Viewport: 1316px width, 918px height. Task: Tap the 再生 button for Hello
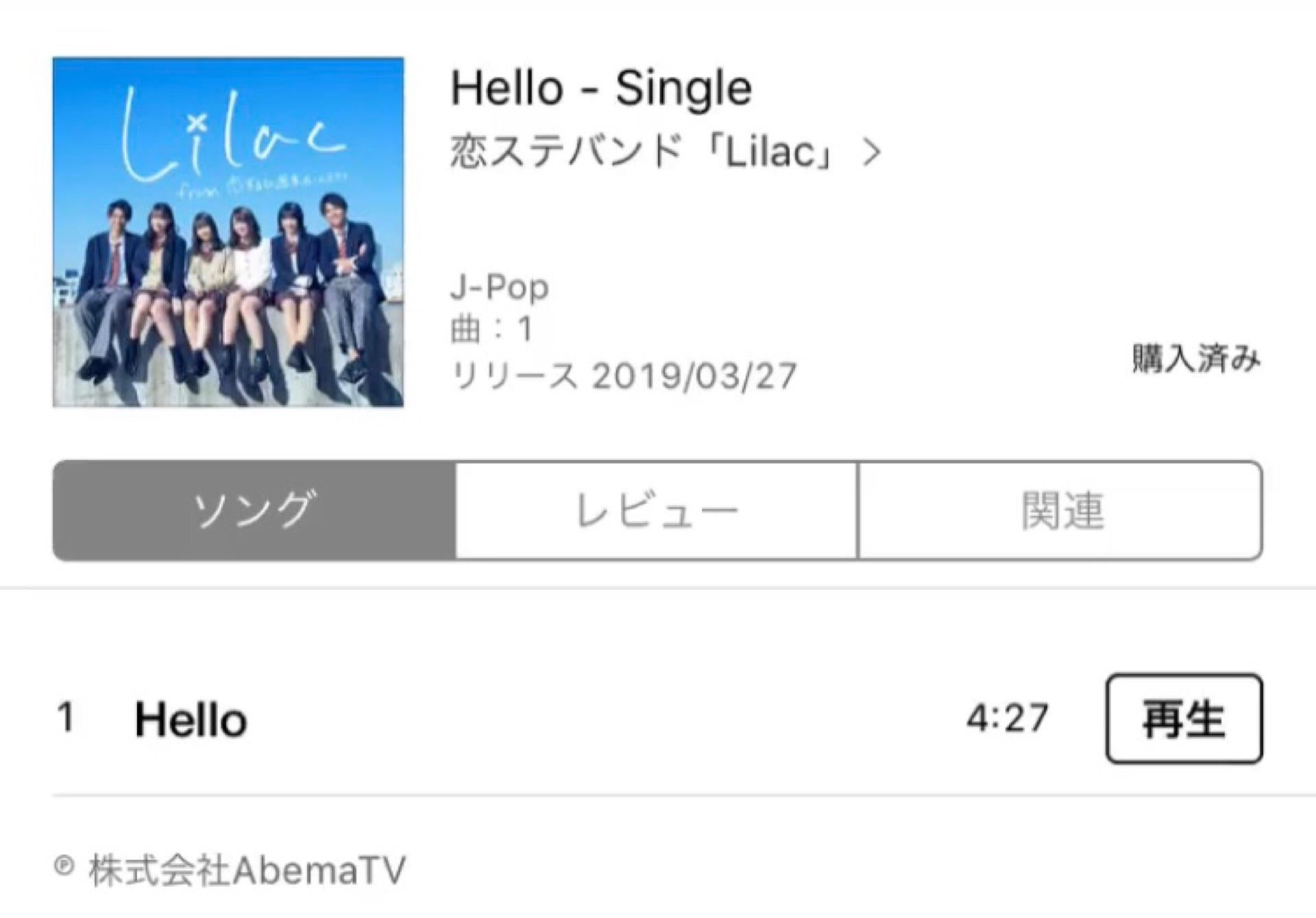(x=1184, y=719)
